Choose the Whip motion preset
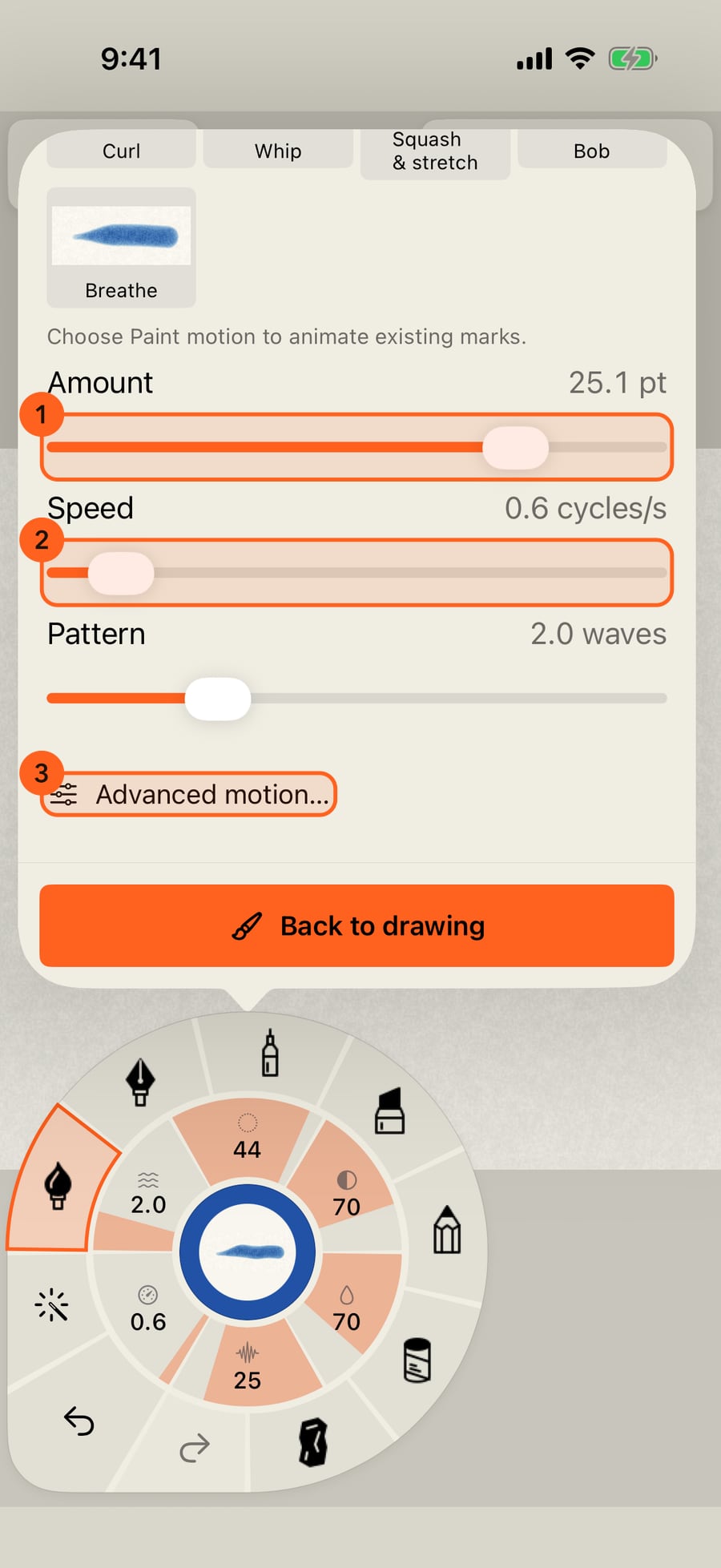The height and width of the screenshot is (1568, 721). point(278,150)
